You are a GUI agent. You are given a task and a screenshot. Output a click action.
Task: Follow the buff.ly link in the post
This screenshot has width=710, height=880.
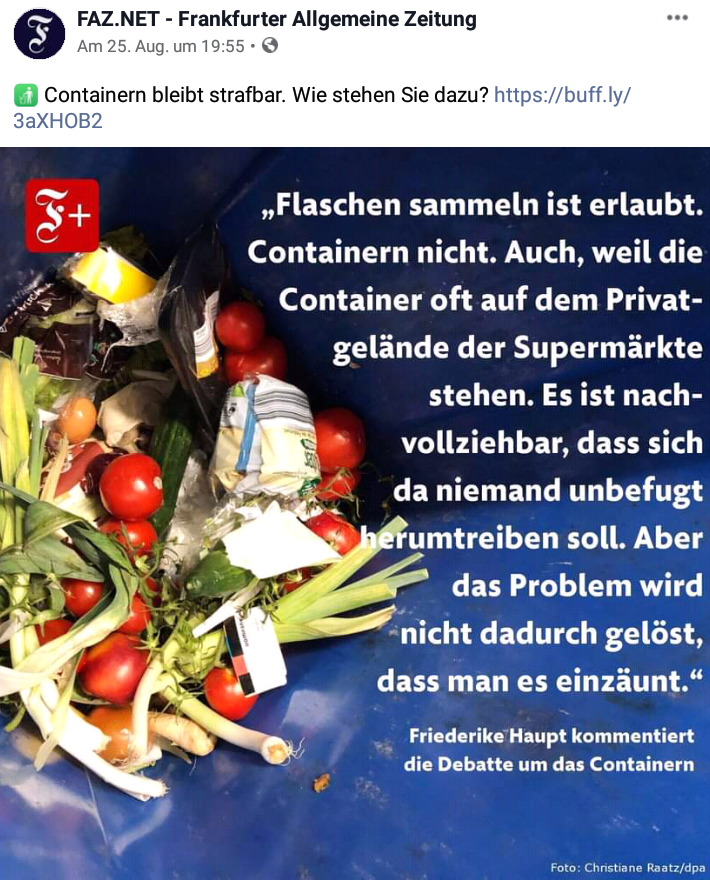(562, 96)
